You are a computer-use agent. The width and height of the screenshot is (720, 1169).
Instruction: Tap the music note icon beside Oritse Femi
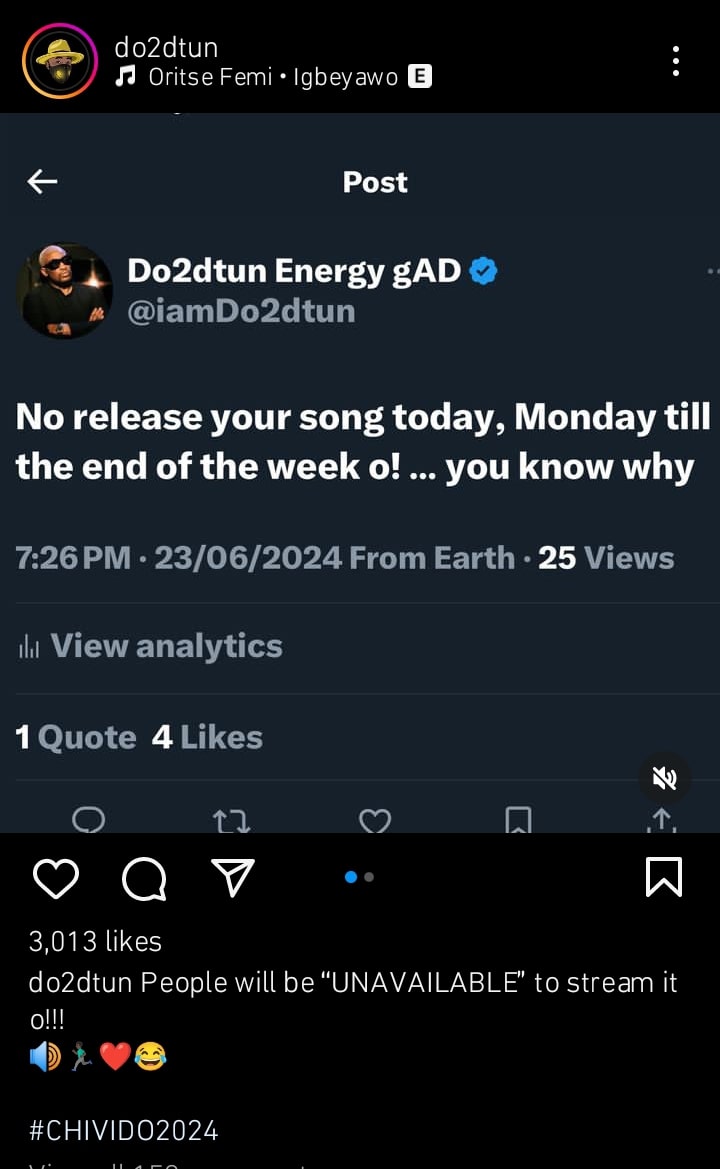(125, 76)
